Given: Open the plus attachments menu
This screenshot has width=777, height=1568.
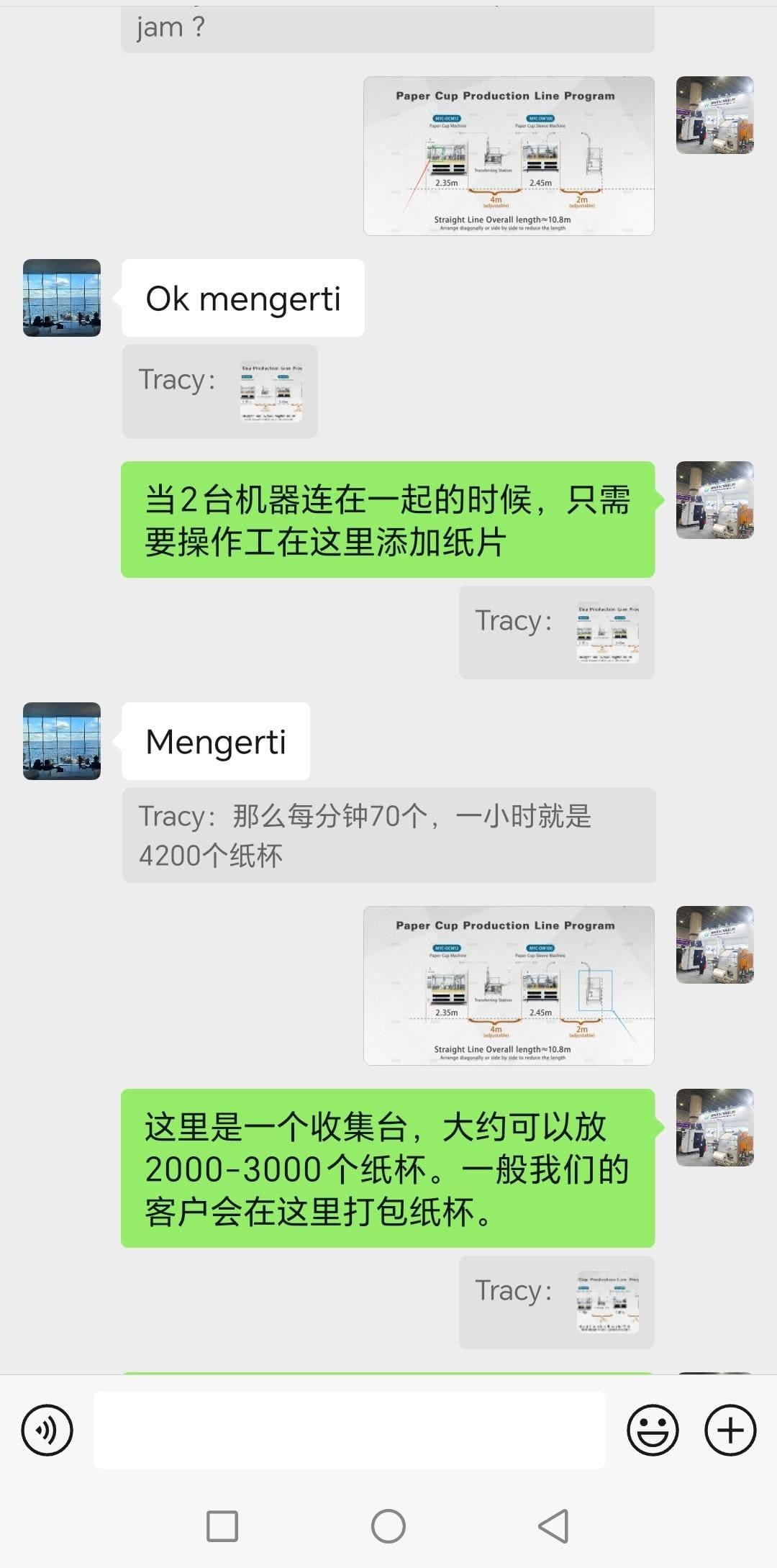Looking at the screenshot, I should click(730, 1430).
